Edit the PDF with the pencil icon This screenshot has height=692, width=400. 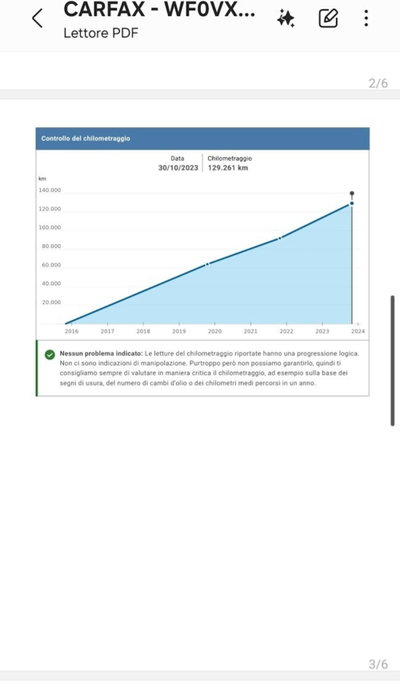pyautogui.click(x=328, y=19)
